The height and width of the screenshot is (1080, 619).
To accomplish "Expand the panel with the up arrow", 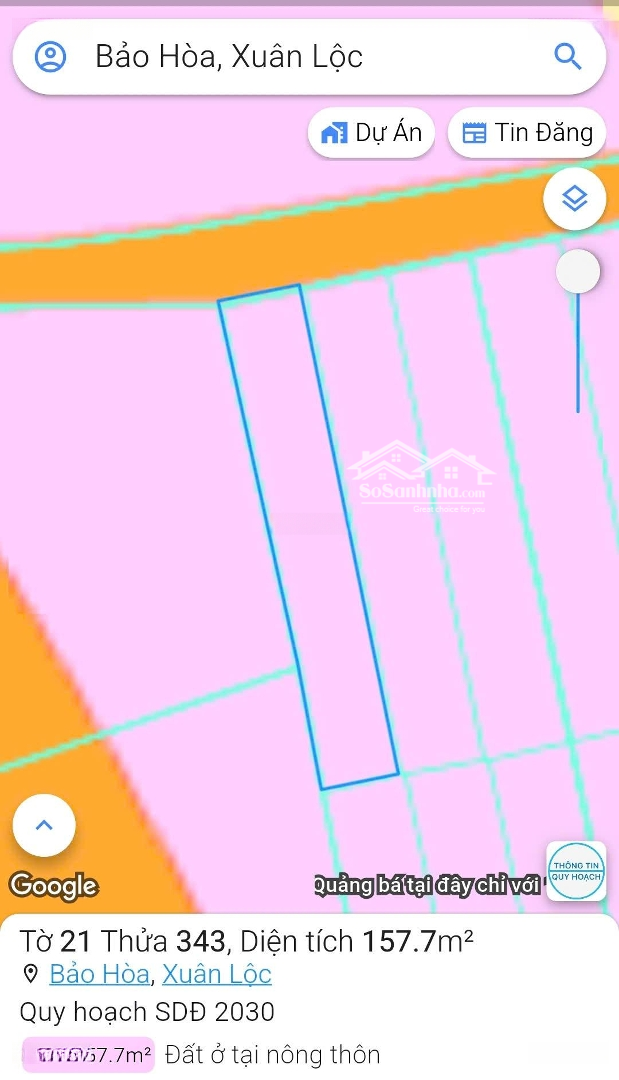I will pos(44,826).
